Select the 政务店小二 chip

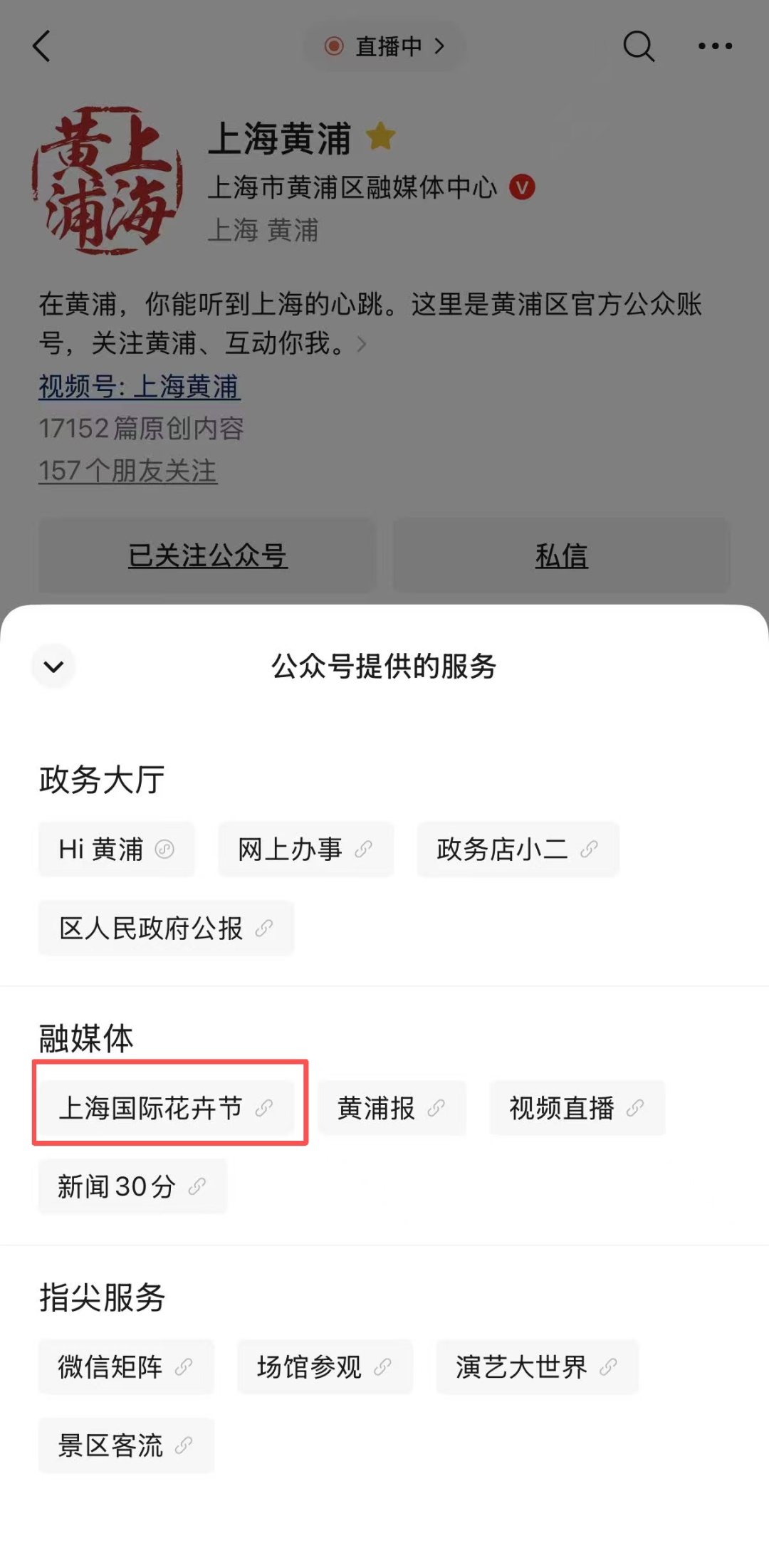pyautogui.click(x=518, y=849)
